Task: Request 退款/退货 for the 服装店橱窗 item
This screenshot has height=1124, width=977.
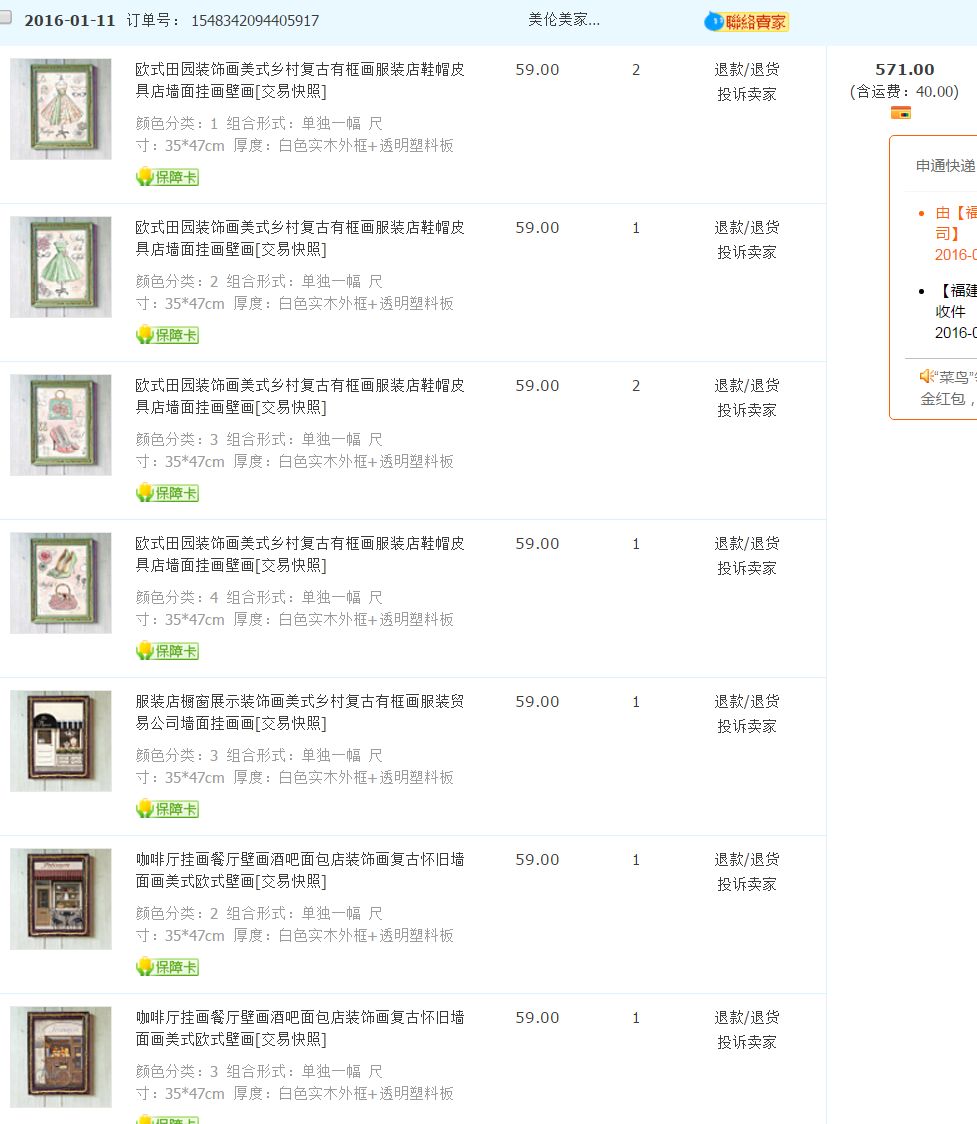Action: pos(746,702)
